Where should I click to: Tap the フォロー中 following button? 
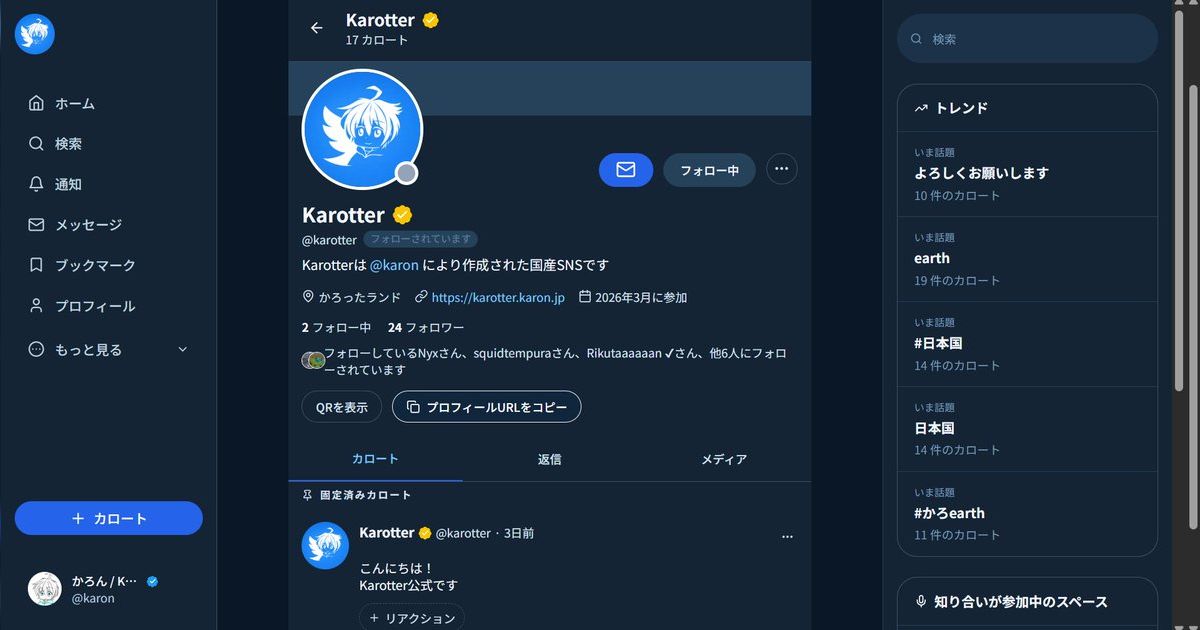709,170
